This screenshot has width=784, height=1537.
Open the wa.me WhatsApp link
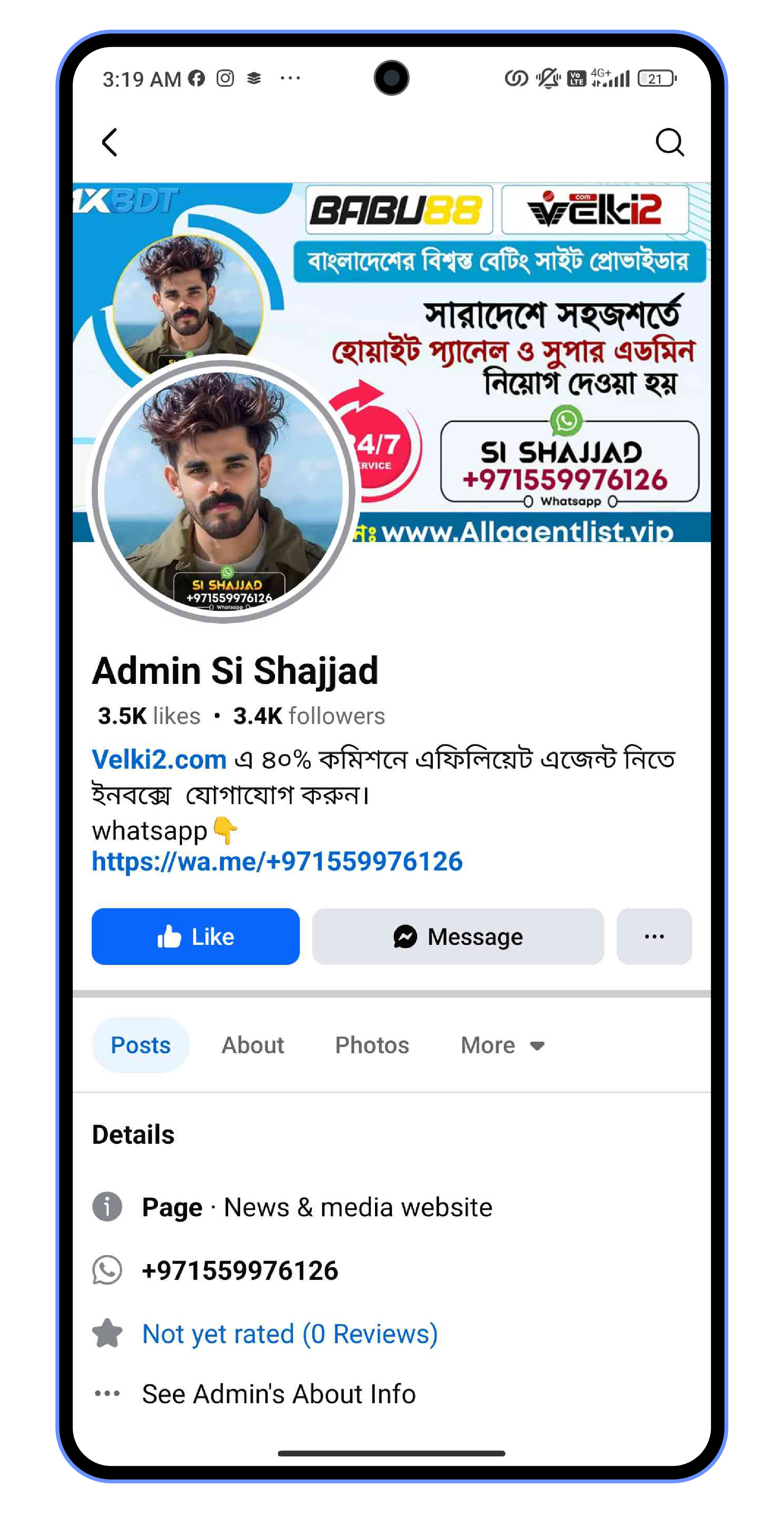277,861
